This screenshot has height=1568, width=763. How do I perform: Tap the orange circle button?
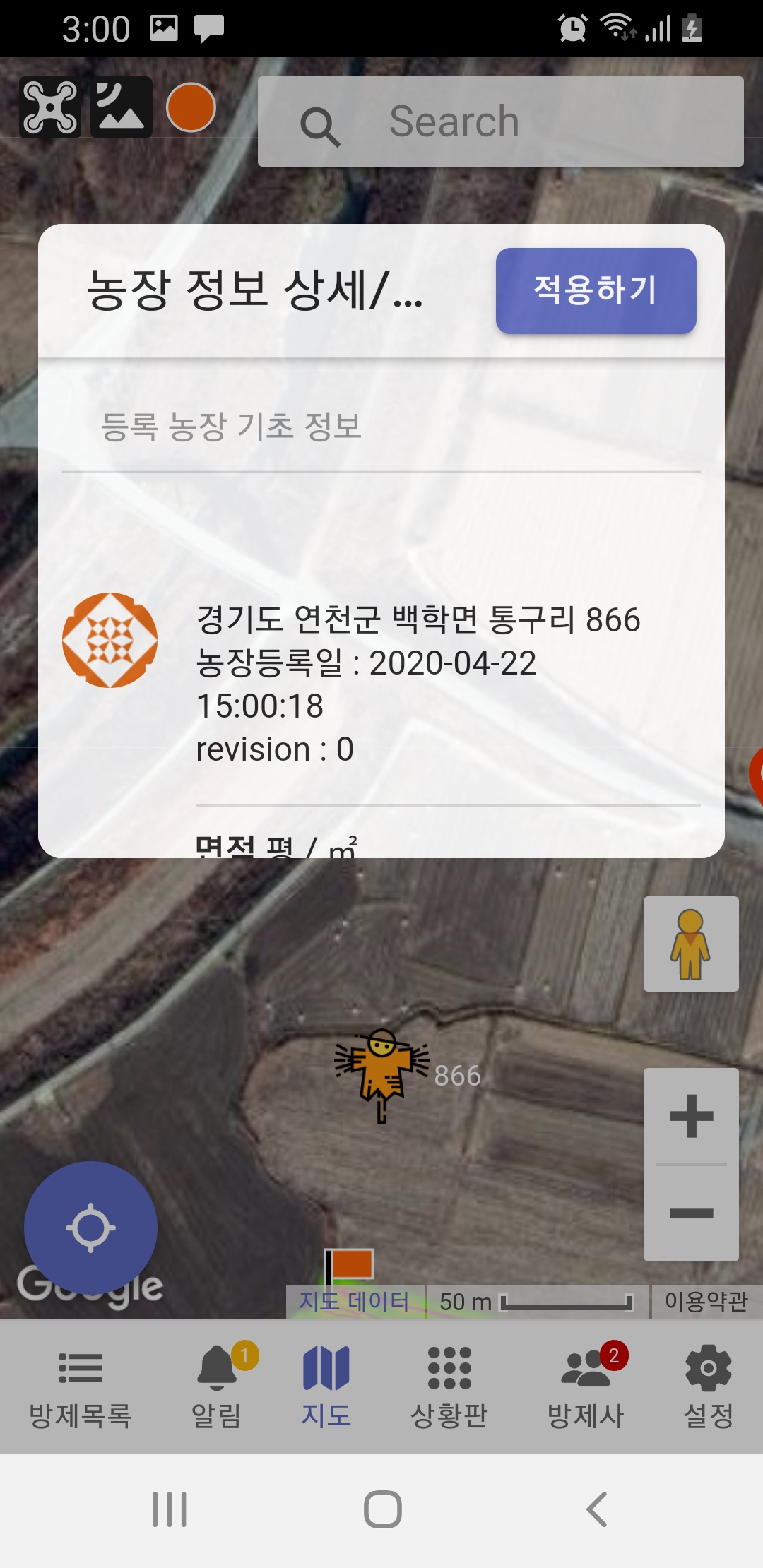point(191,107)
